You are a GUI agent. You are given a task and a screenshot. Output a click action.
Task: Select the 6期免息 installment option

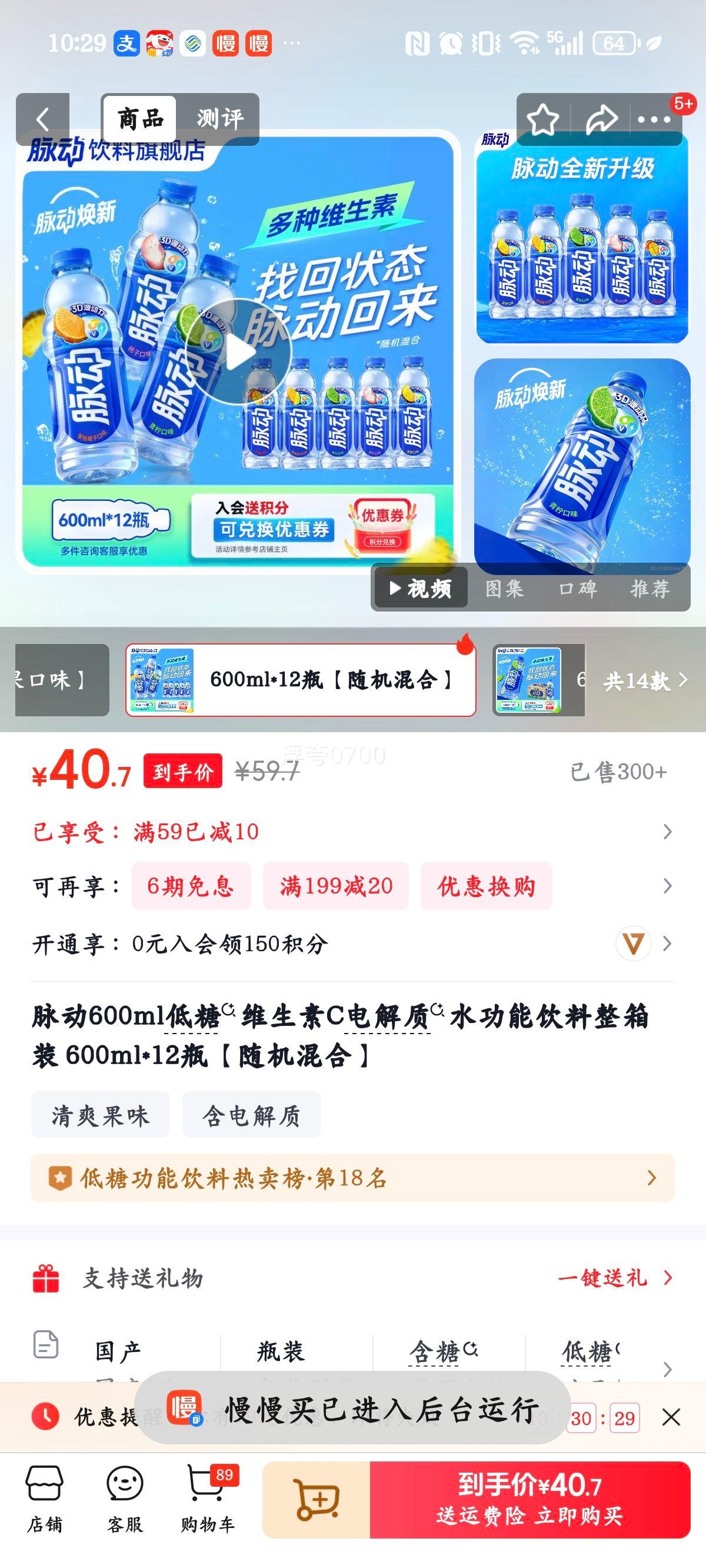click(x=189, y=886)
